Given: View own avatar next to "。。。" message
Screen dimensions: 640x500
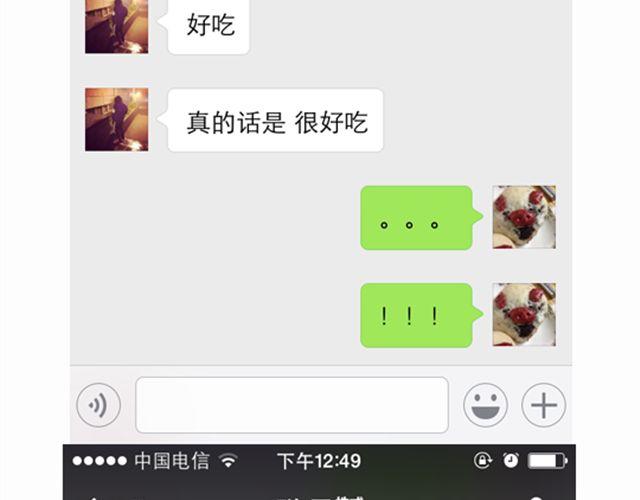Looking at the screenshot, I should pyautogui.click(x=524, y=217).
